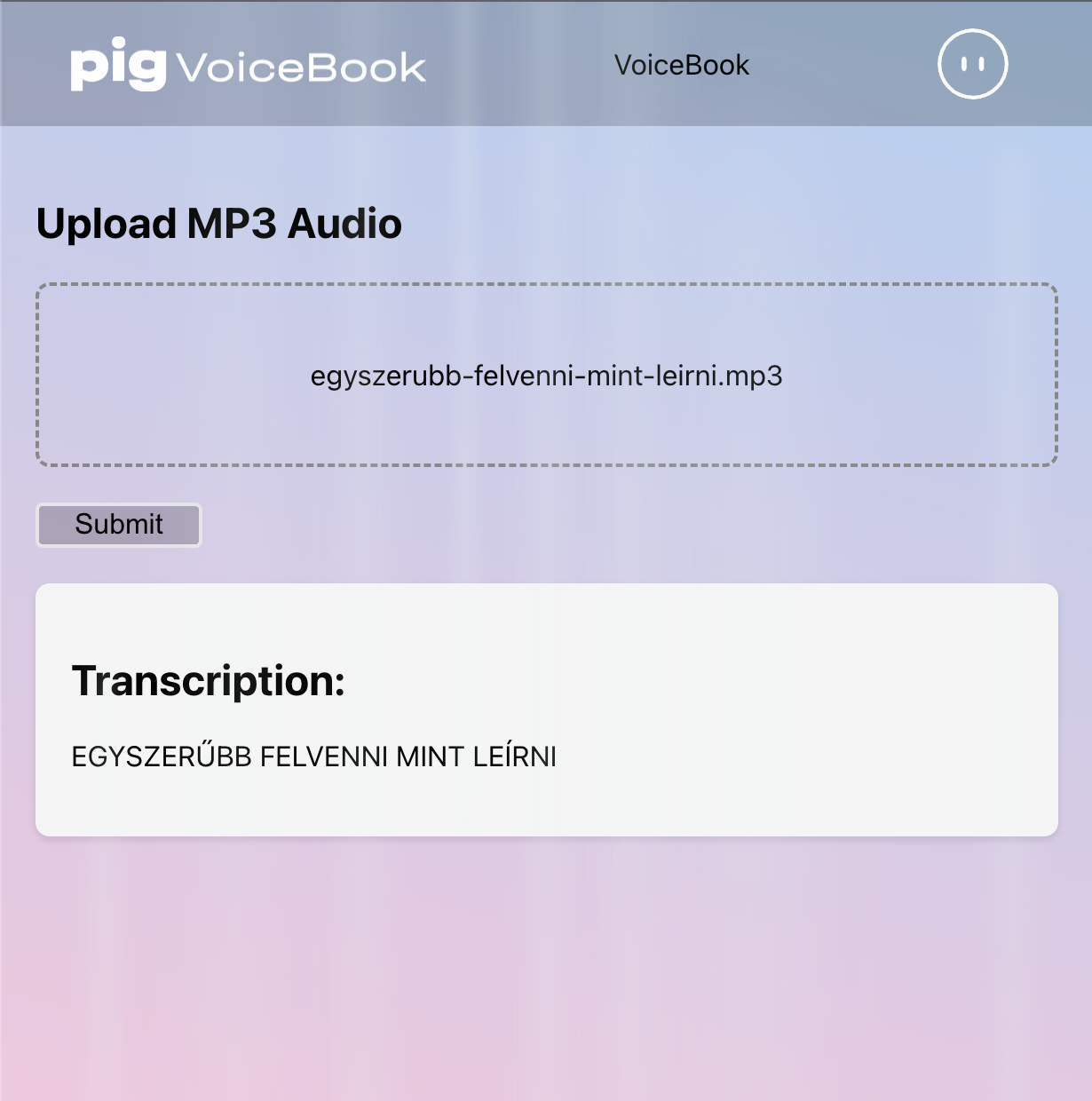This screenshot has height=1101, width=1092.
Task: Tap the MP3 file upload dropzone
Action: [x=546, y=375]
